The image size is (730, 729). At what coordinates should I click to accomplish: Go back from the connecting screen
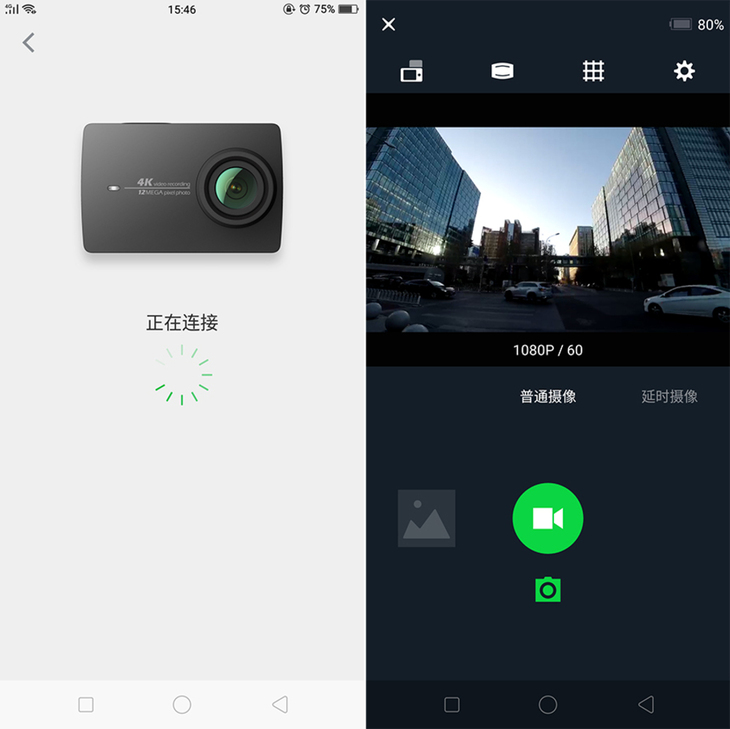tap(29, 42)
